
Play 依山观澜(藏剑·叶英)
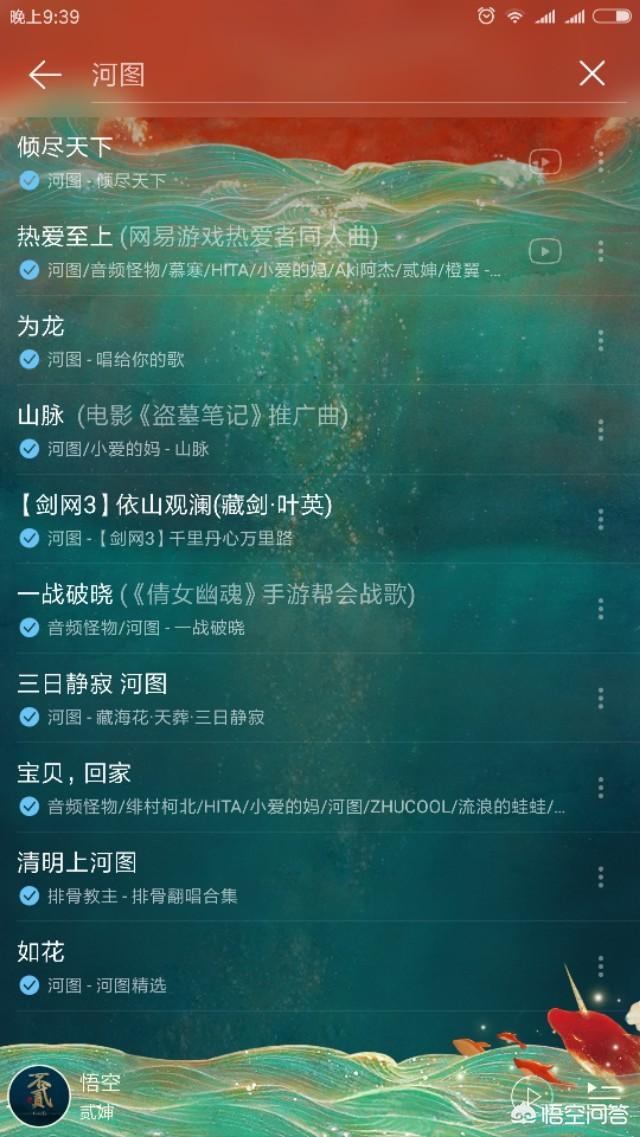tap(250, 520)
